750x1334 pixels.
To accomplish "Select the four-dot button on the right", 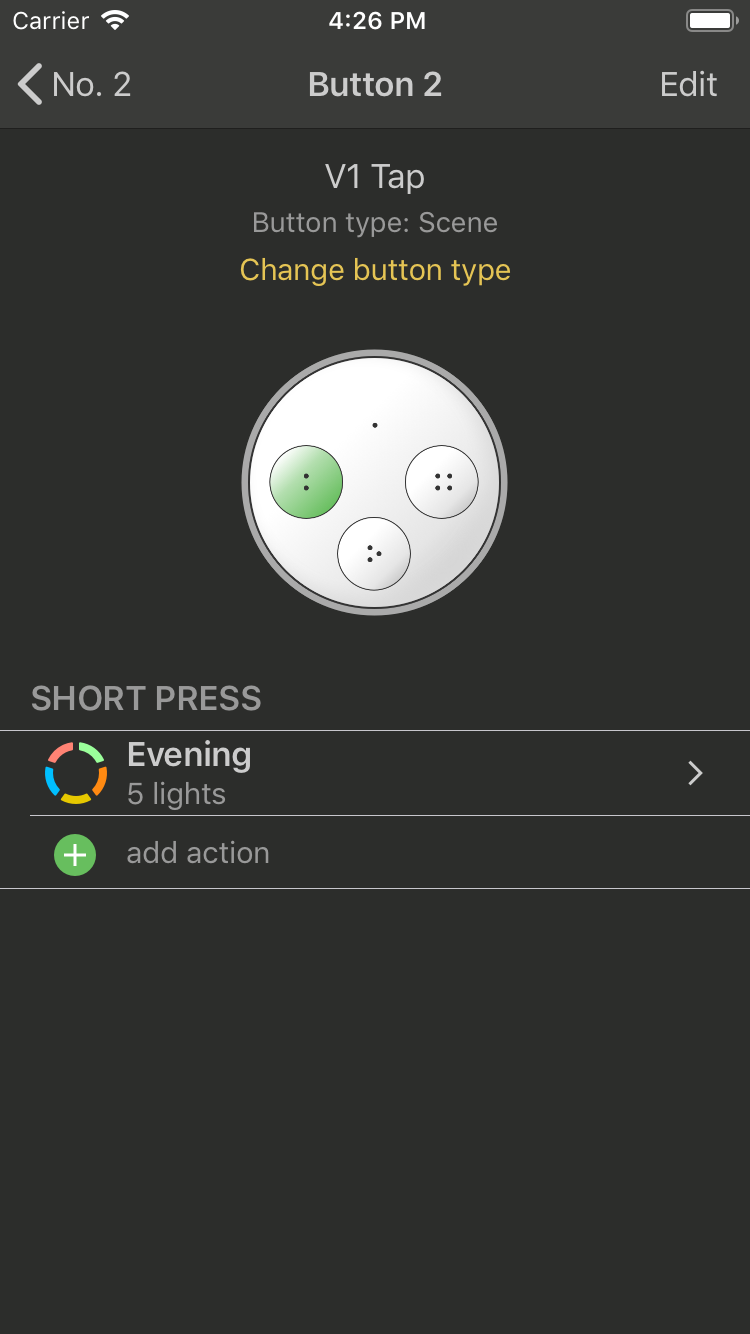I will 442,482.
